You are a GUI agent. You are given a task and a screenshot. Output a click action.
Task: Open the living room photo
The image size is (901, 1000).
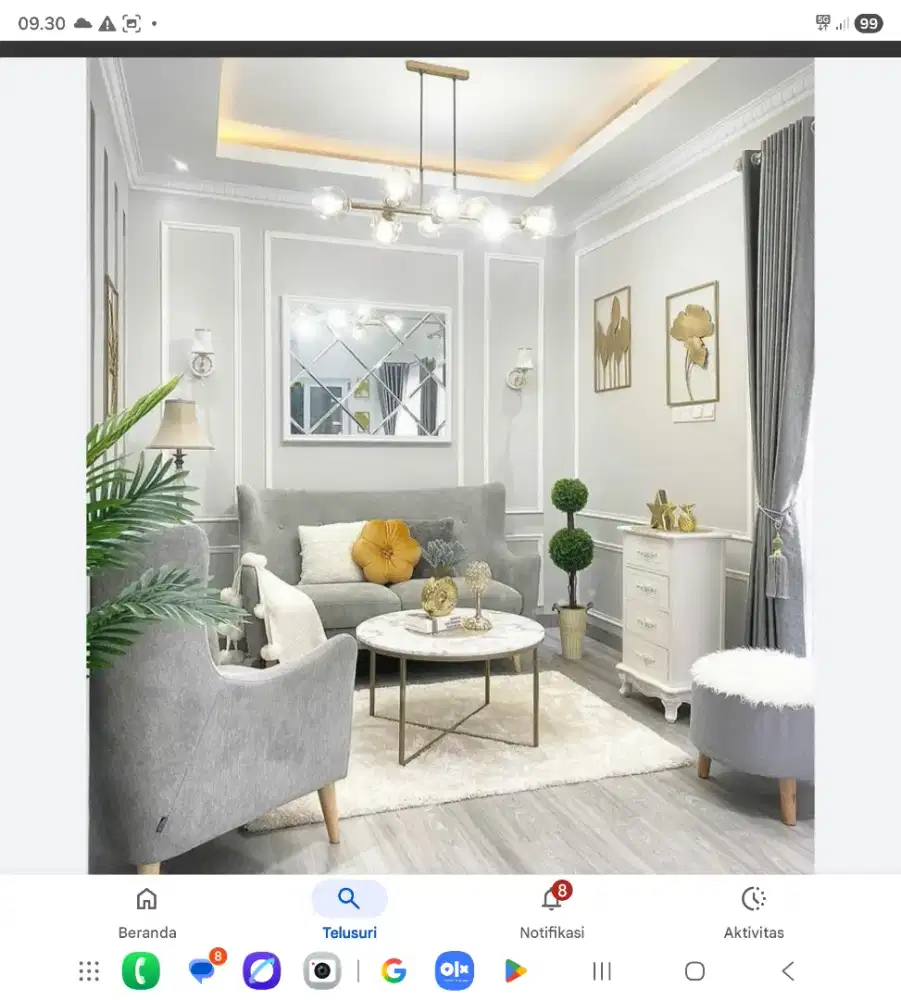pyautogui.click(x=450, y=465)
